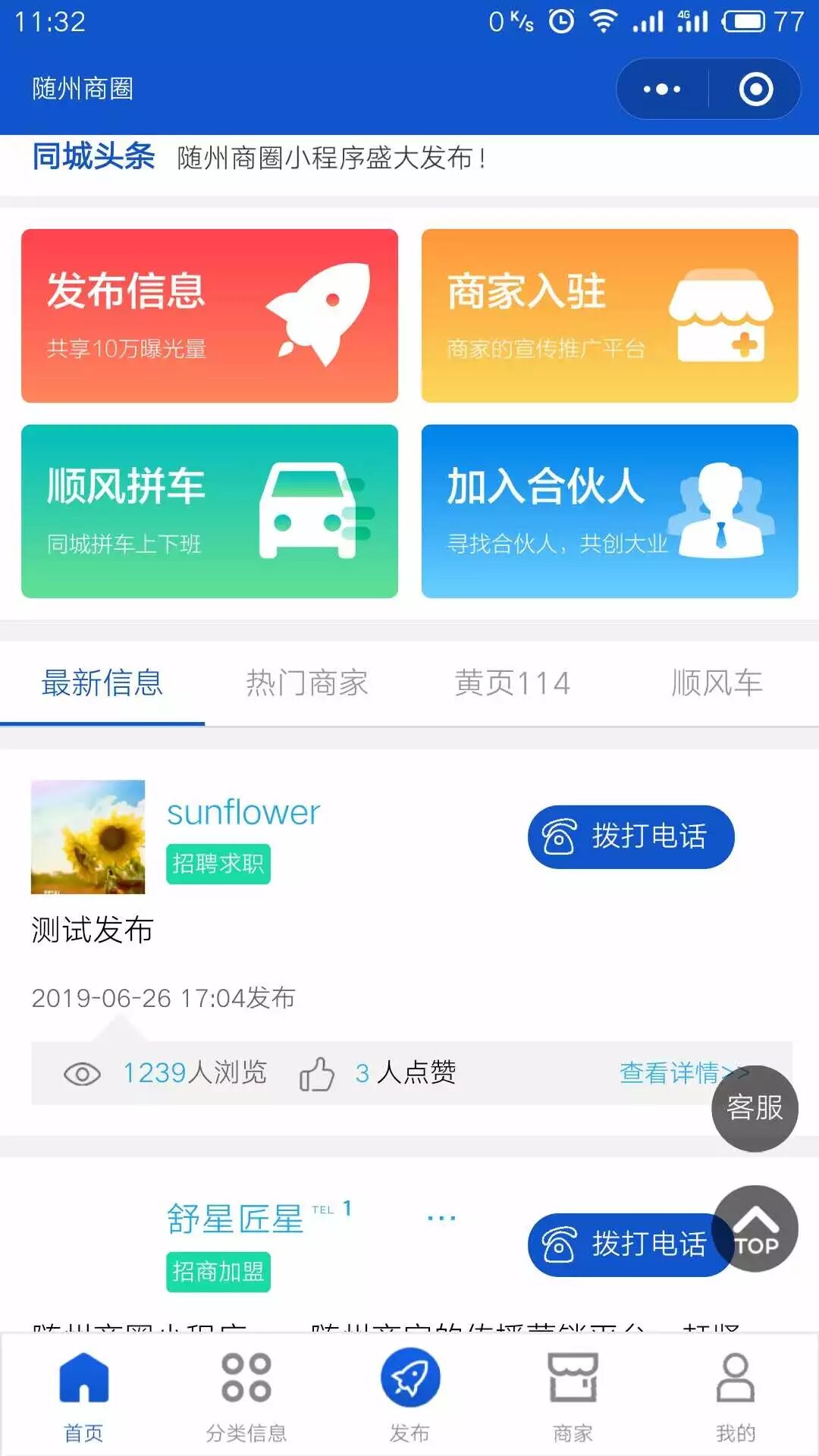Go to the 我的 profile tab
Screen dimensions: 819x1456
(736, 1395)
